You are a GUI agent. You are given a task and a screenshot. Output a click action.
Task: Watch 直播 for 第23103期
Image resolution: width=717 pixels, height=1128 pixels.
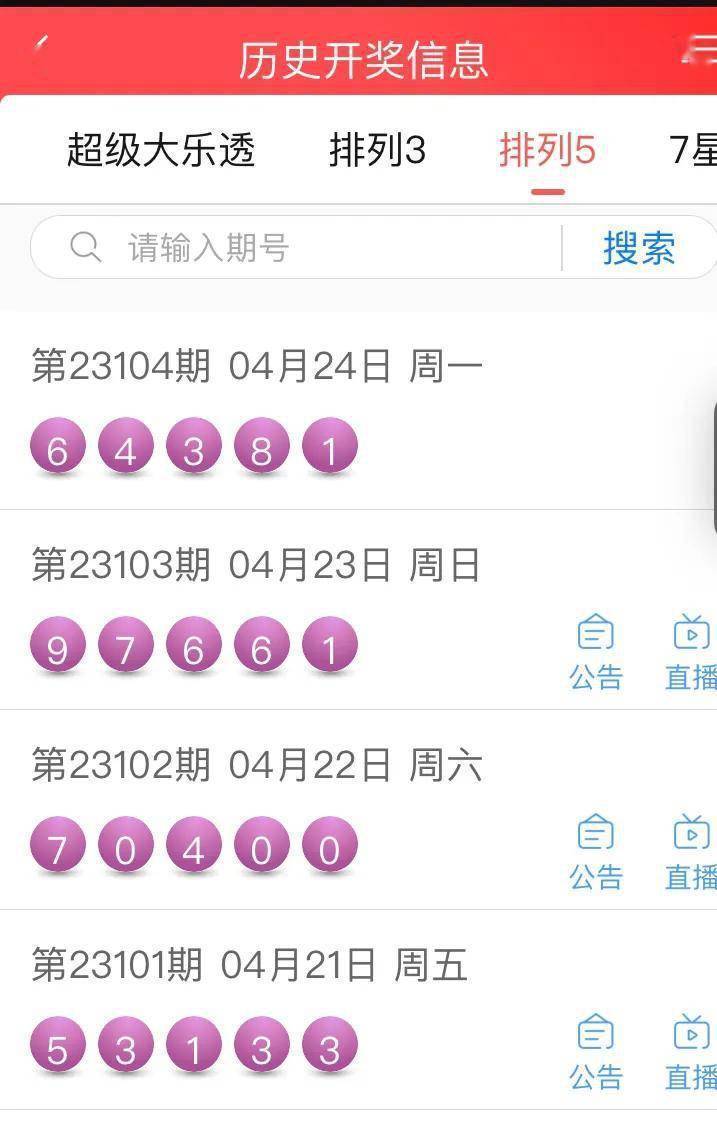pos(691,653)
